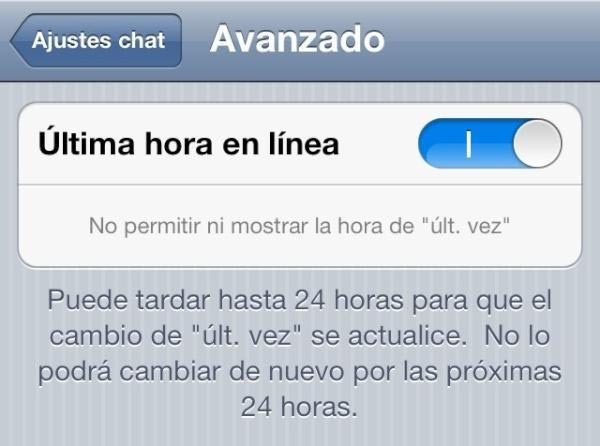This screenshot has height=446, width=600.
Task: Go back to Ajustes chat
Action: 95,42
